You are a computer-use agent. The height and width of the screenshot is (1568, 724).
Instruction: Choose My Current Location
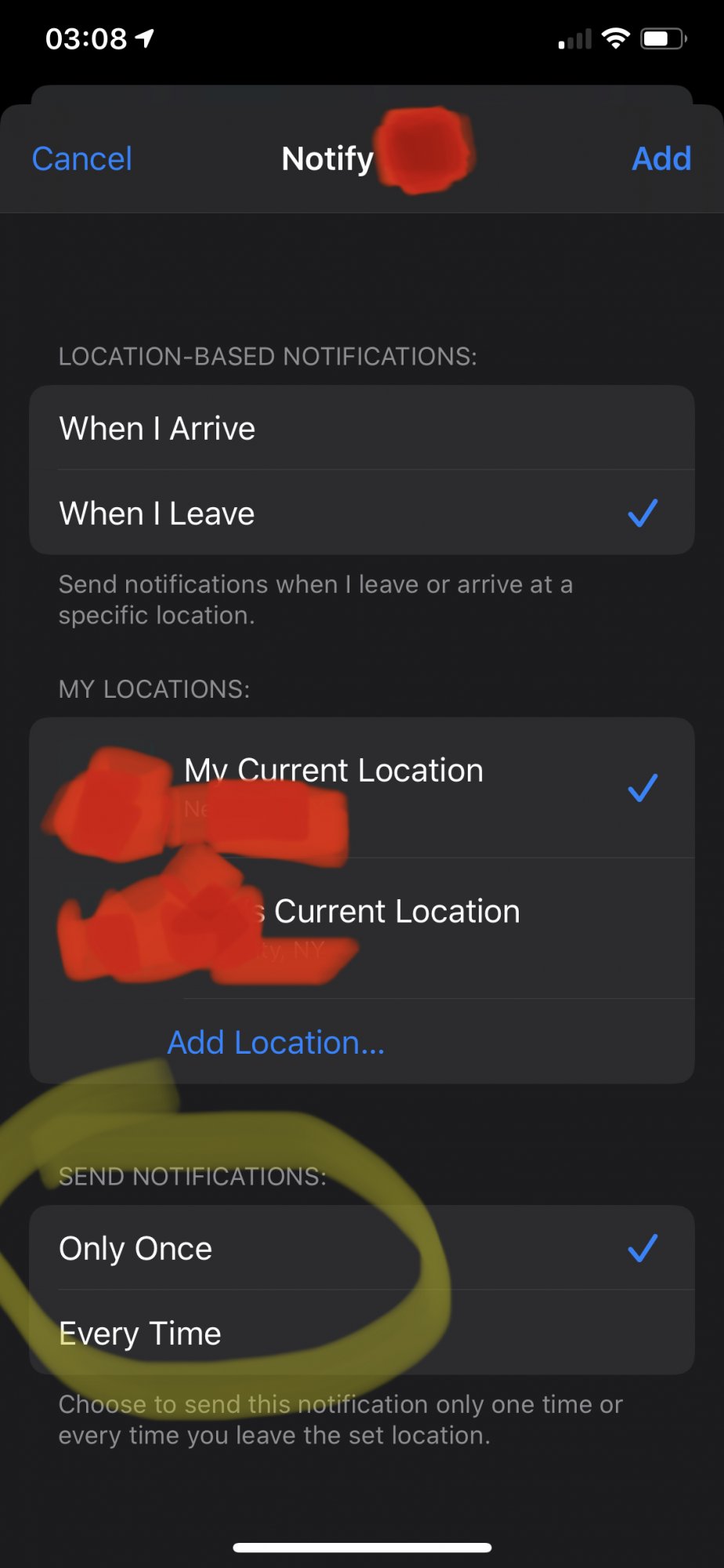(x=362, y=787)
